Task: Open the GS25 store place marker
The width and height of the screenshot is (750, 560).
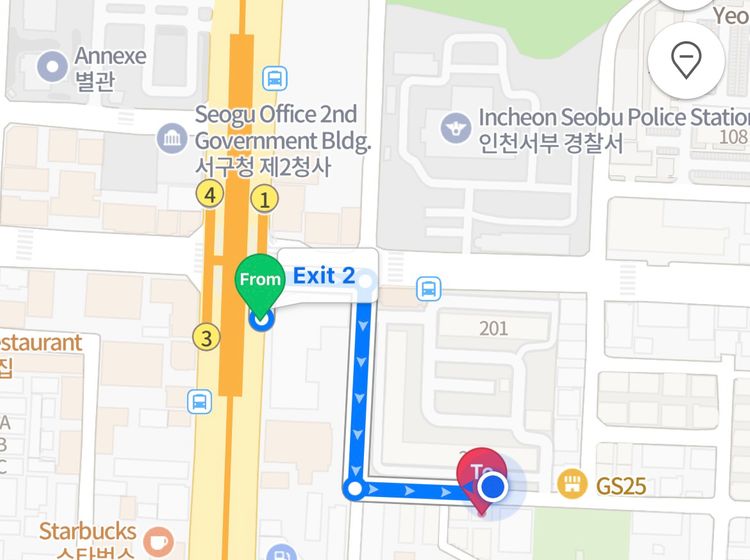Action: (572, 486)
